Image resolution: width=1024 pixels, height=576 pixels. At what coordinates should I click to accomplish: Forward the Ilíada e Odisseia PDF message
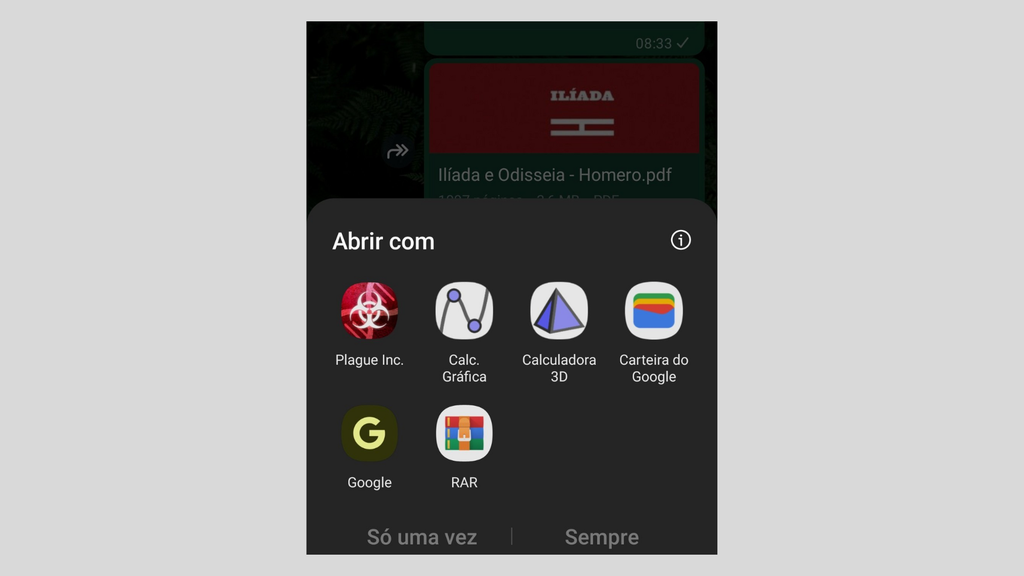tap(398, 151)
